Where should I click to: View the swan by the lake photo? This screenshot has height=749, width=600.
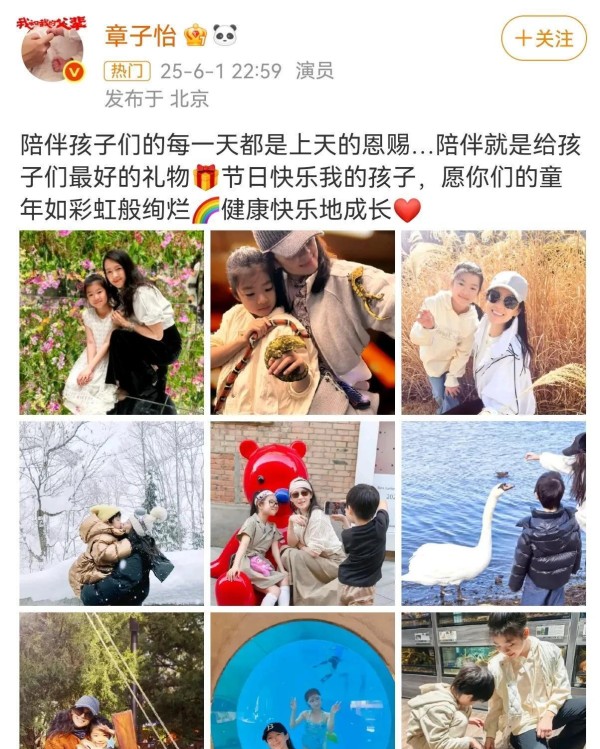(x=493, y=513)
